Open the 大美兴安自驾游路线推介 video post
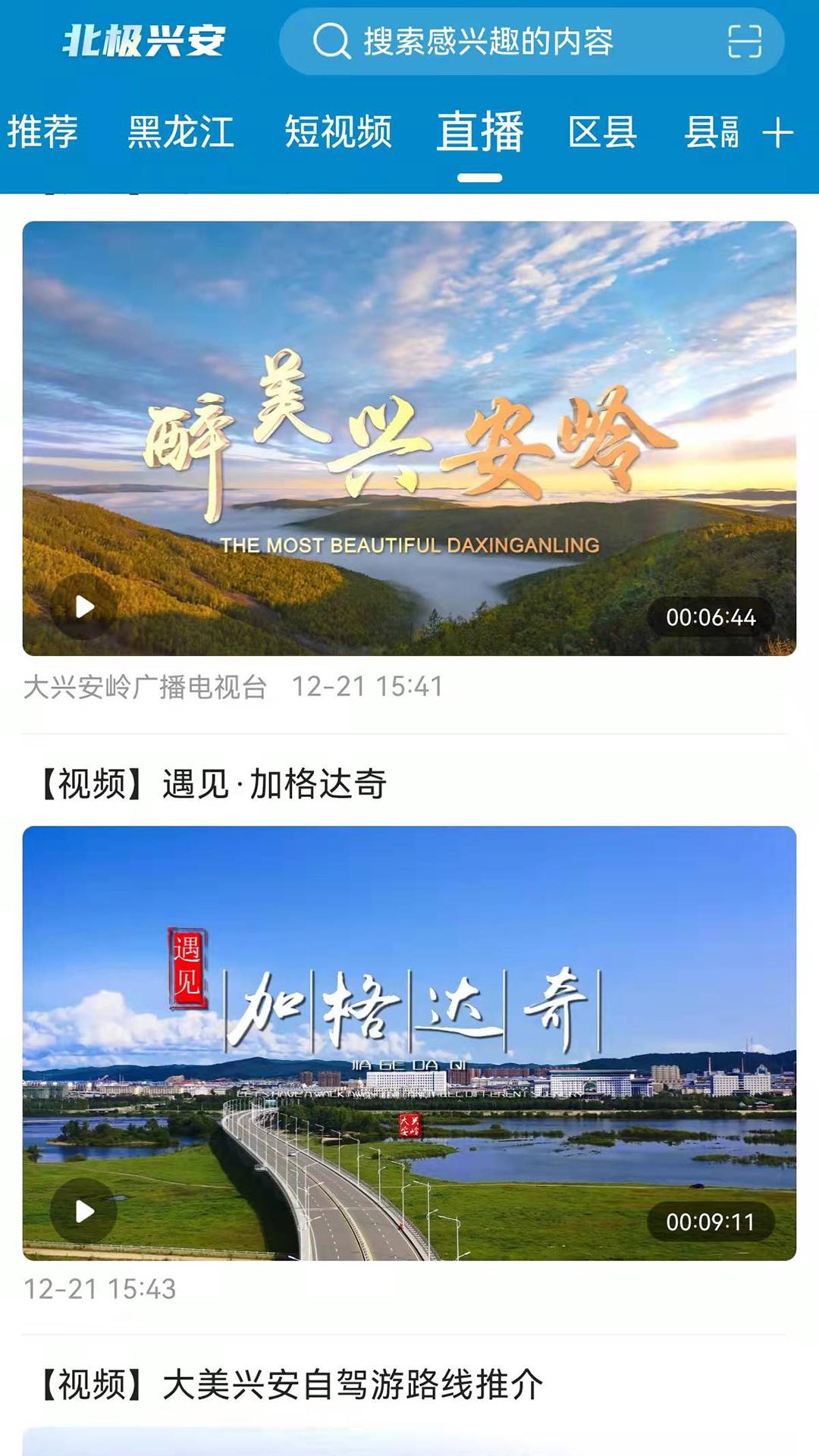The image size is (819, 1456). (293, 1384)
